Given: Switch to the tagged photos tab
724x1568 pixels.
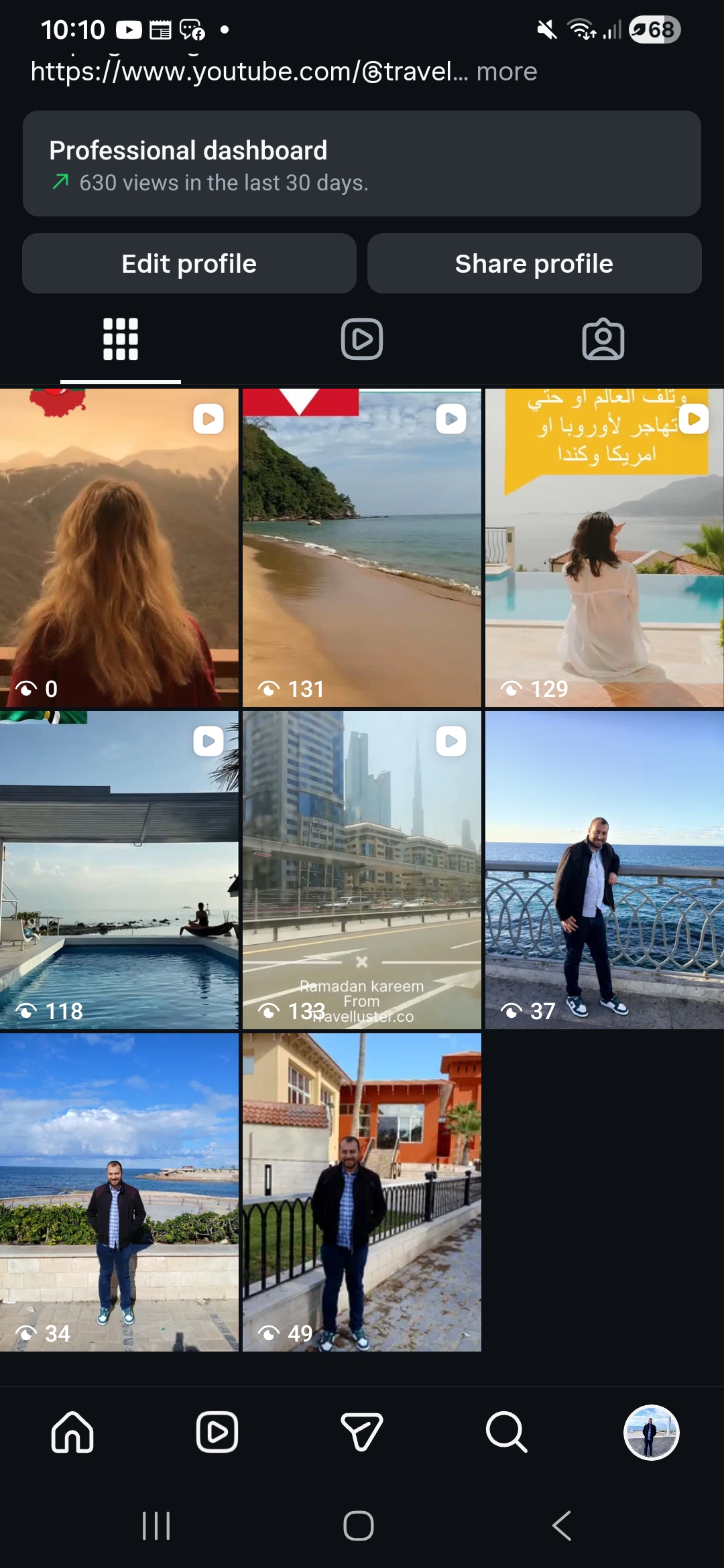Looking at the screenshot, I should coord(603,339).
